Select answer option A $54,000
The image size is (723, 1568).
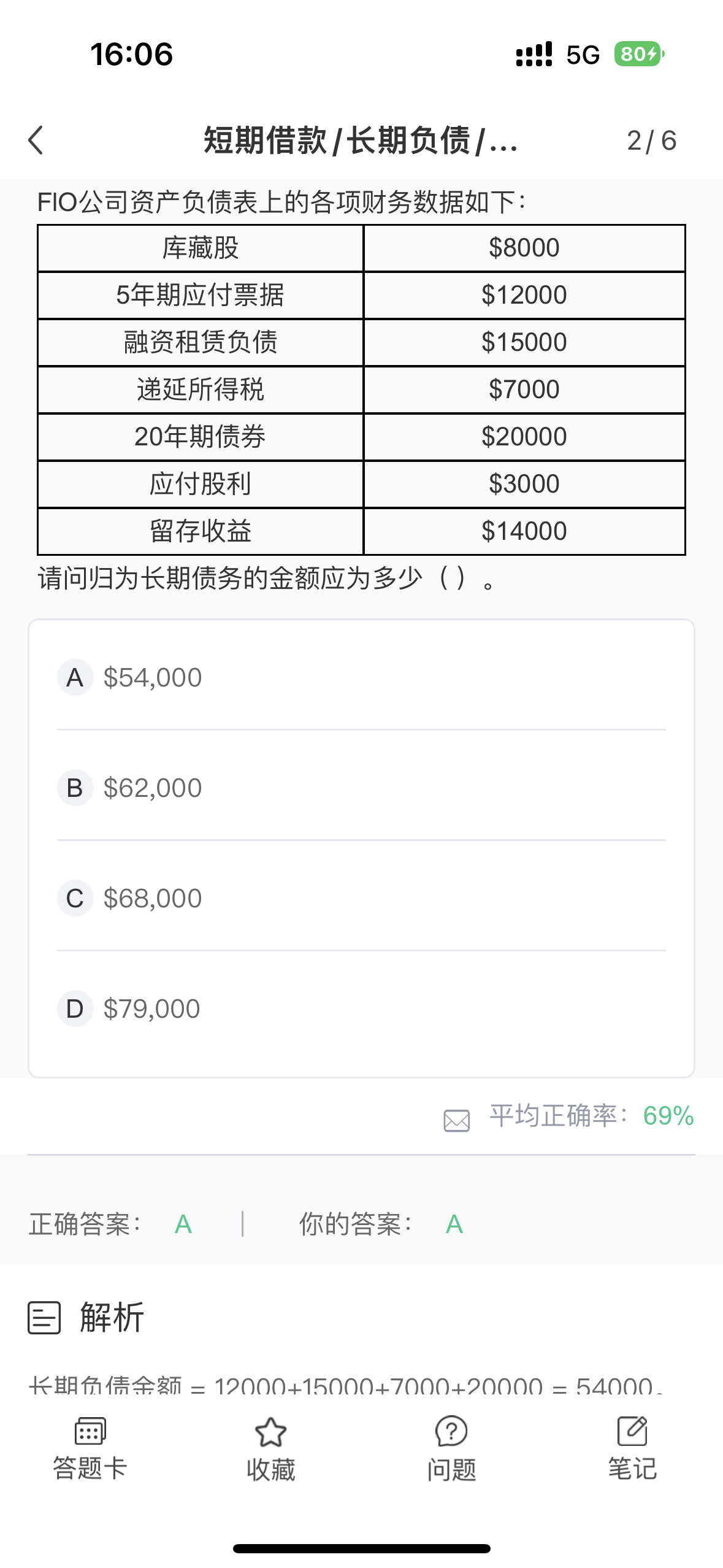(x=361, y=678)
